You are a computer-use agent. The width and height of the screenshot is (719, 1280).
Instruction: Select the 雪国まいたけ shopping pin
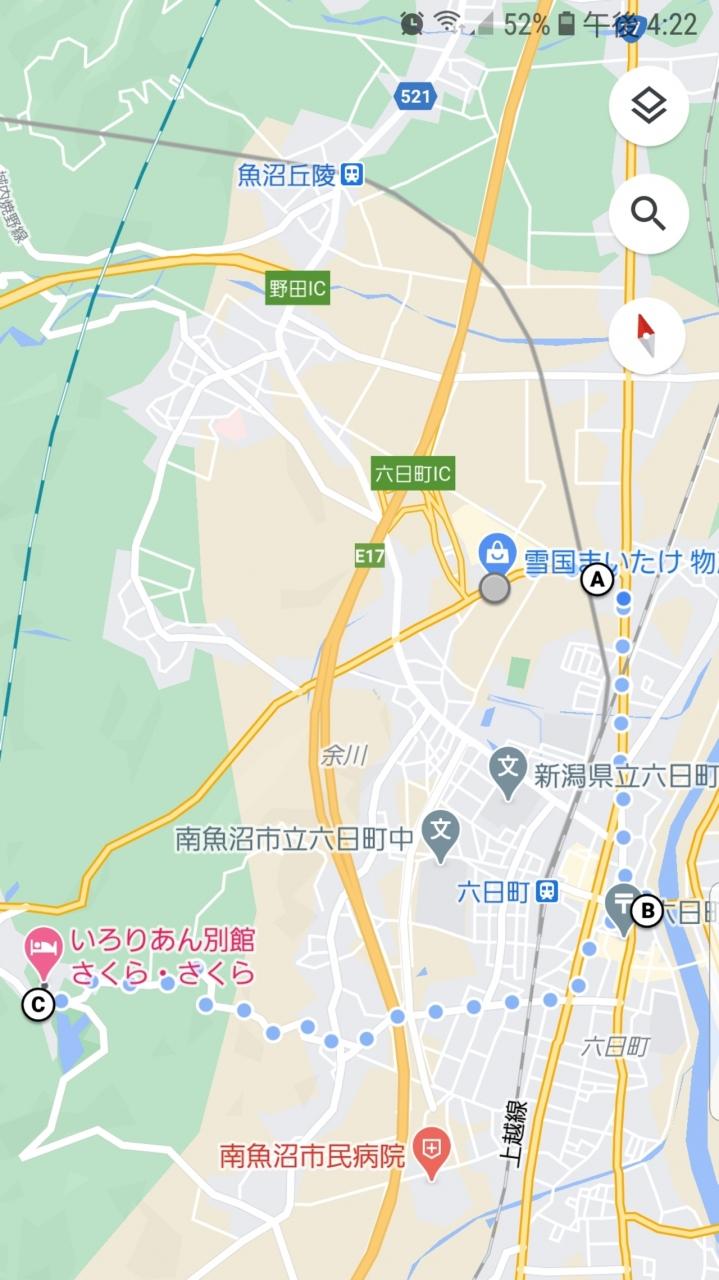[x=497, y=551]
